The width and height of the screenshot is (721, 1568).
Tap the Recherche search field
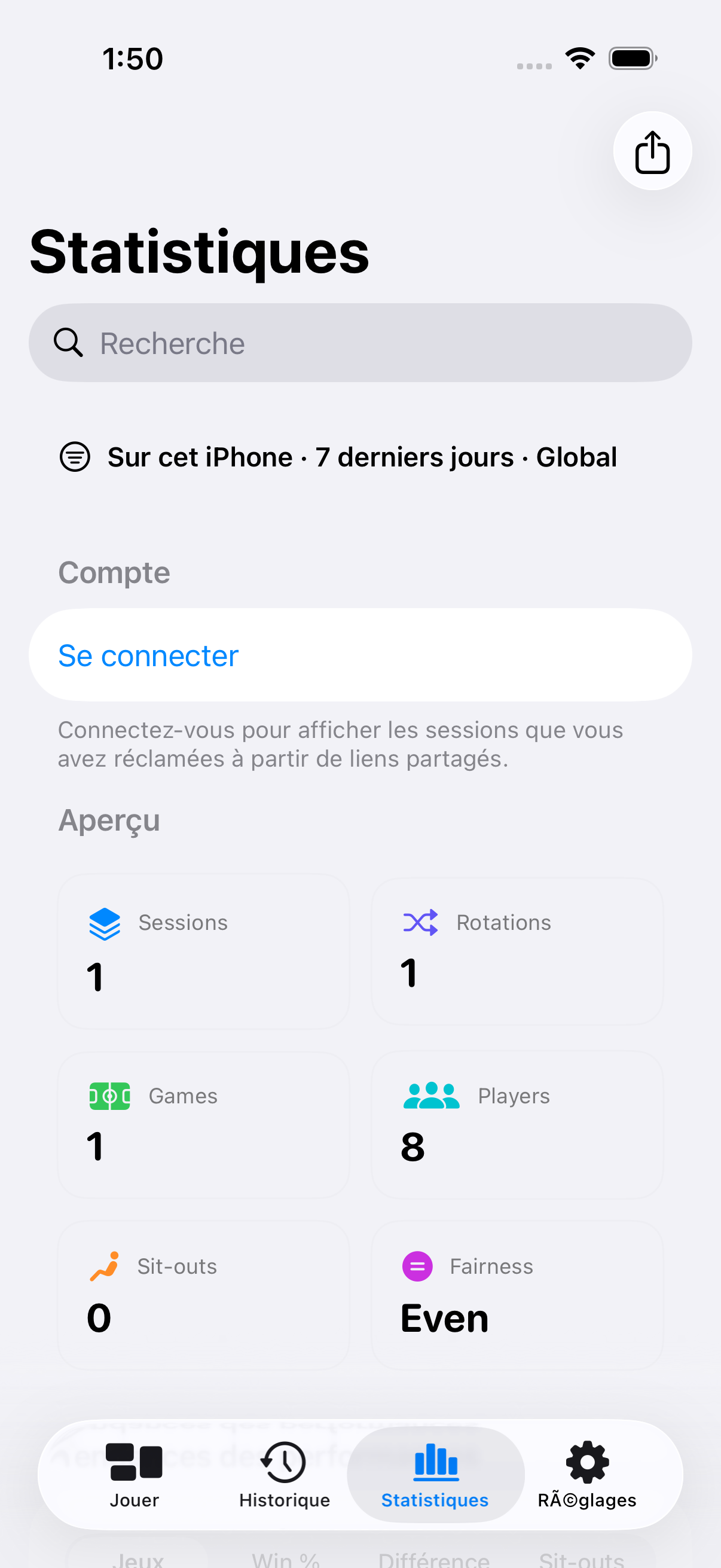tap(360, 343)
